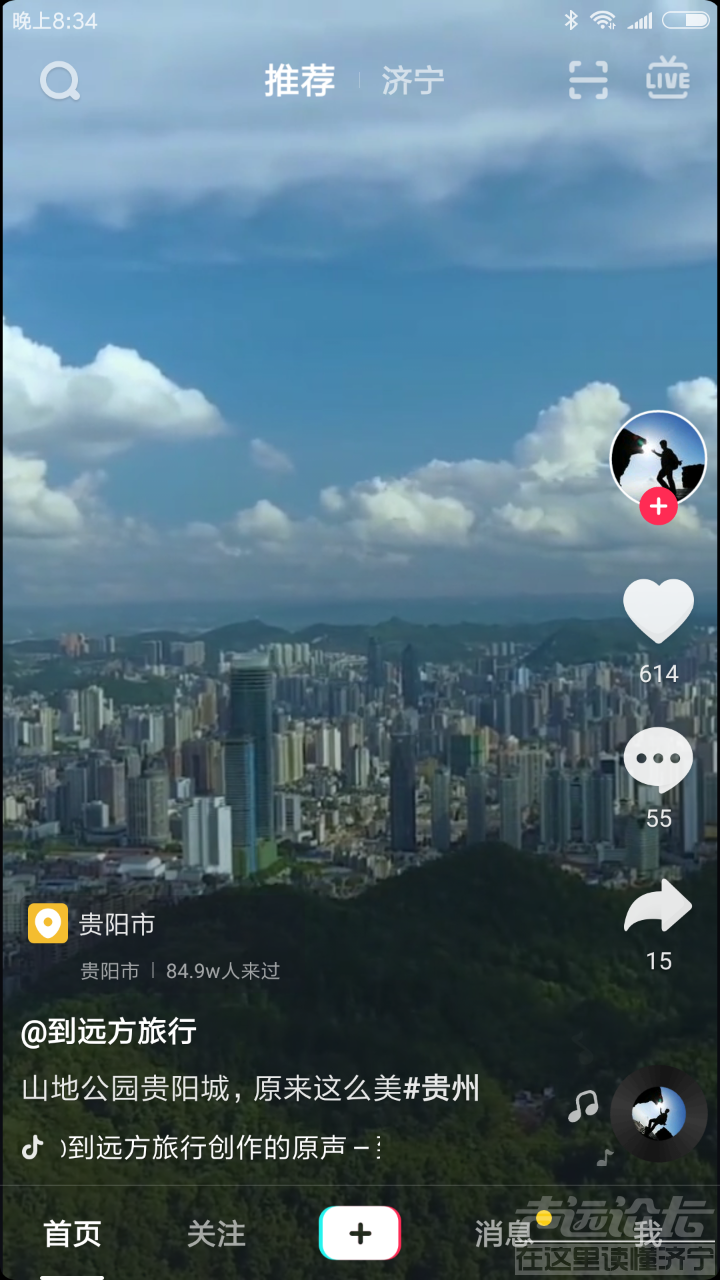This screenshot has width=720, height=1280.
Task: Follow the creator with the red plus
Action: tap(658, 507)
